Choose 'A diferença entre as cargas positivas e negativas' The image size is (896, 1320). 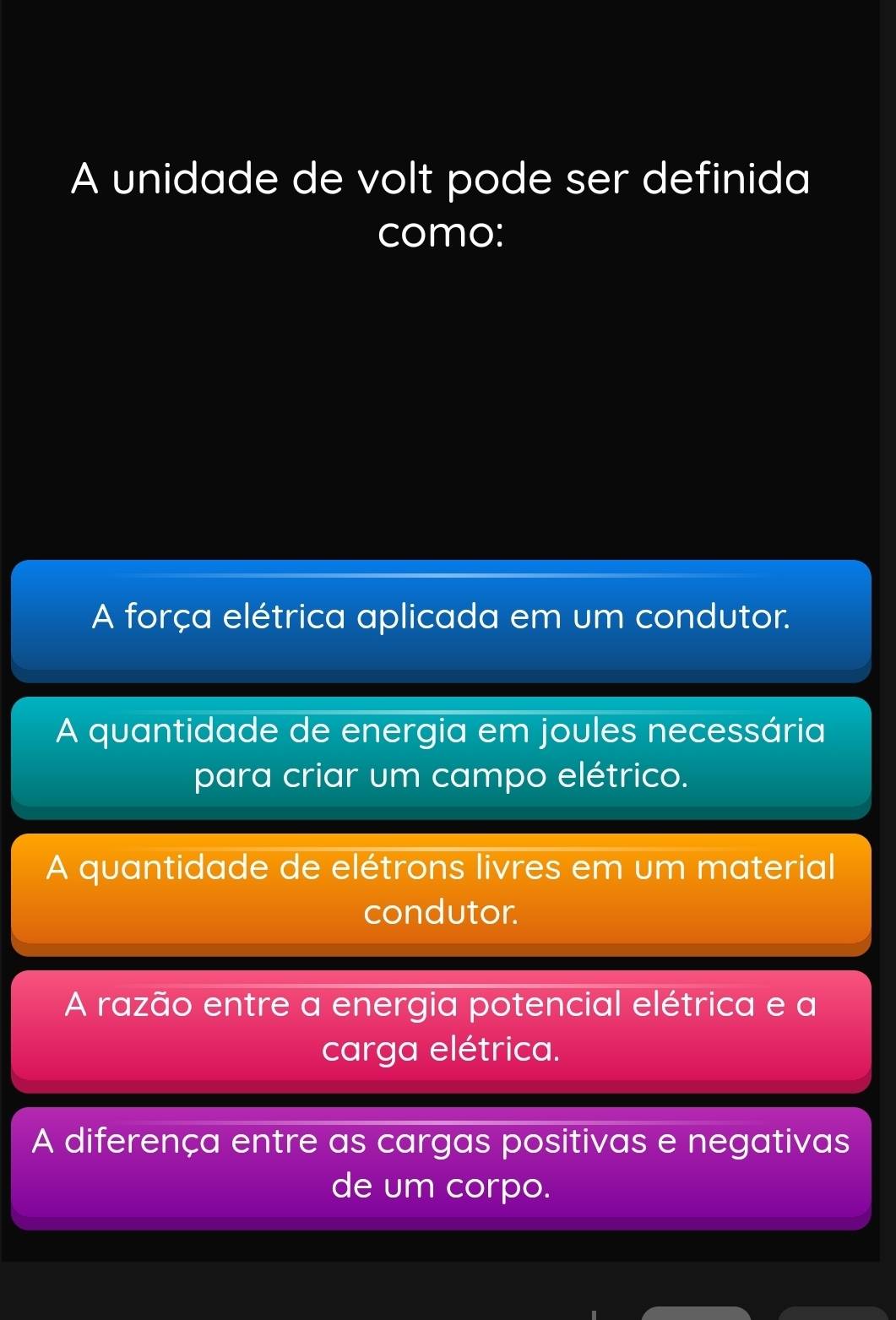coord(441,1166)
